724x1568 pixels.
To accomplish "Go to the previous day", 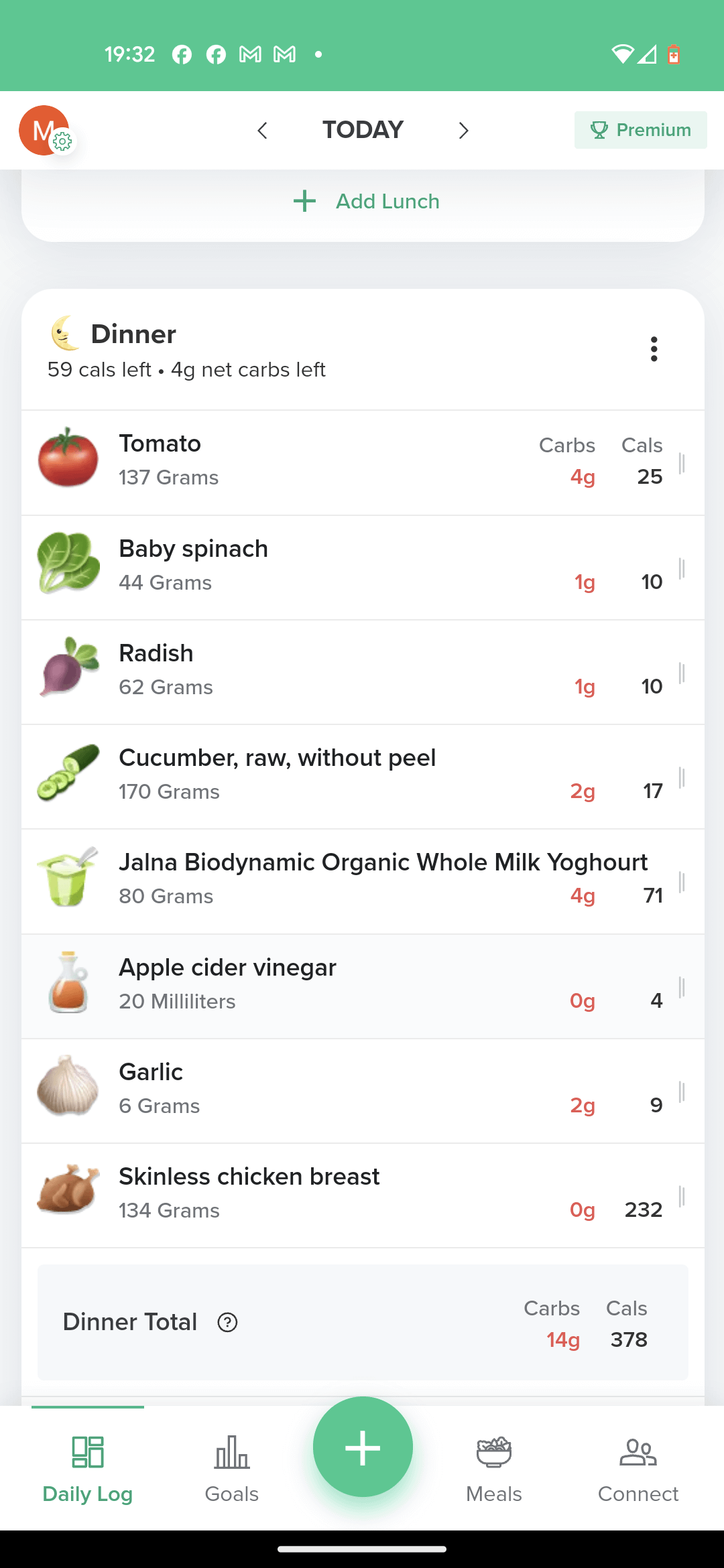I will [x=263, y=130].
